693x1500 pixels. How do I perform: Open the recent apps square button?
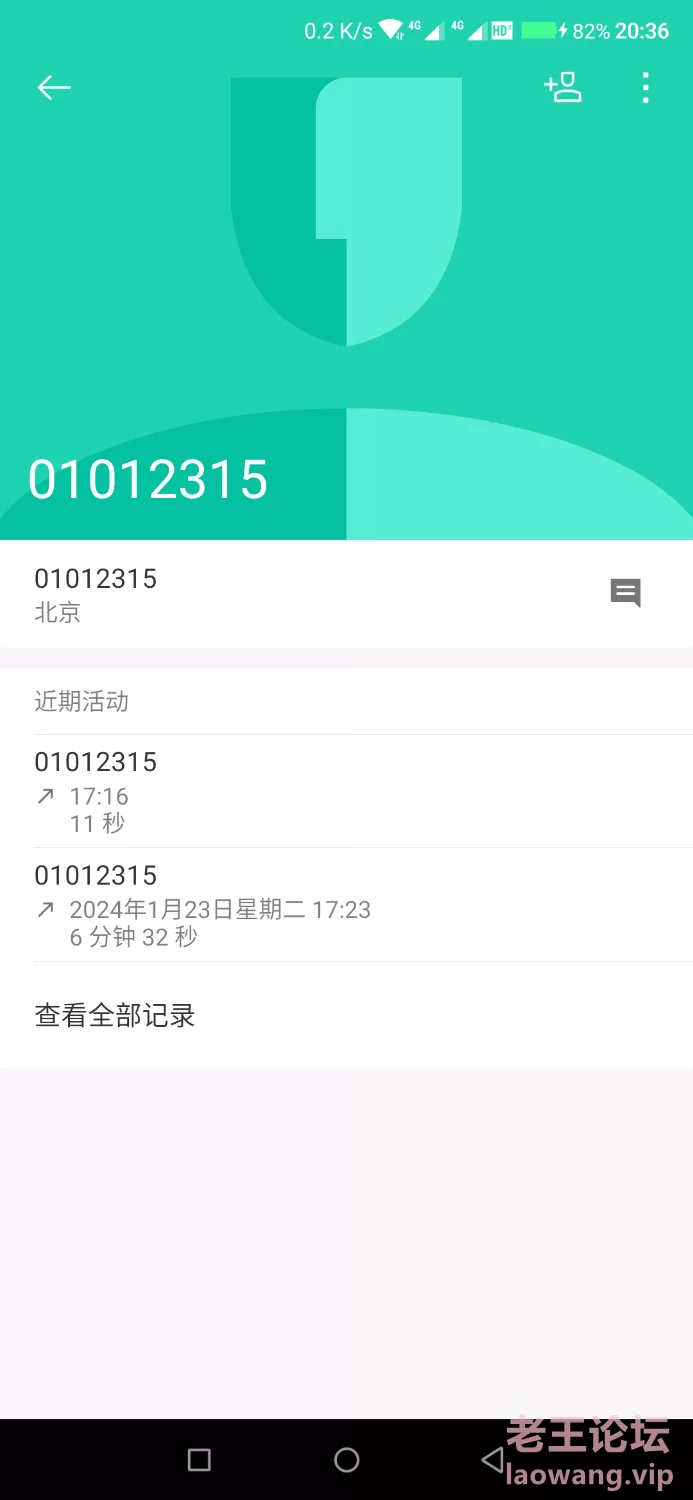[200, 1460]
